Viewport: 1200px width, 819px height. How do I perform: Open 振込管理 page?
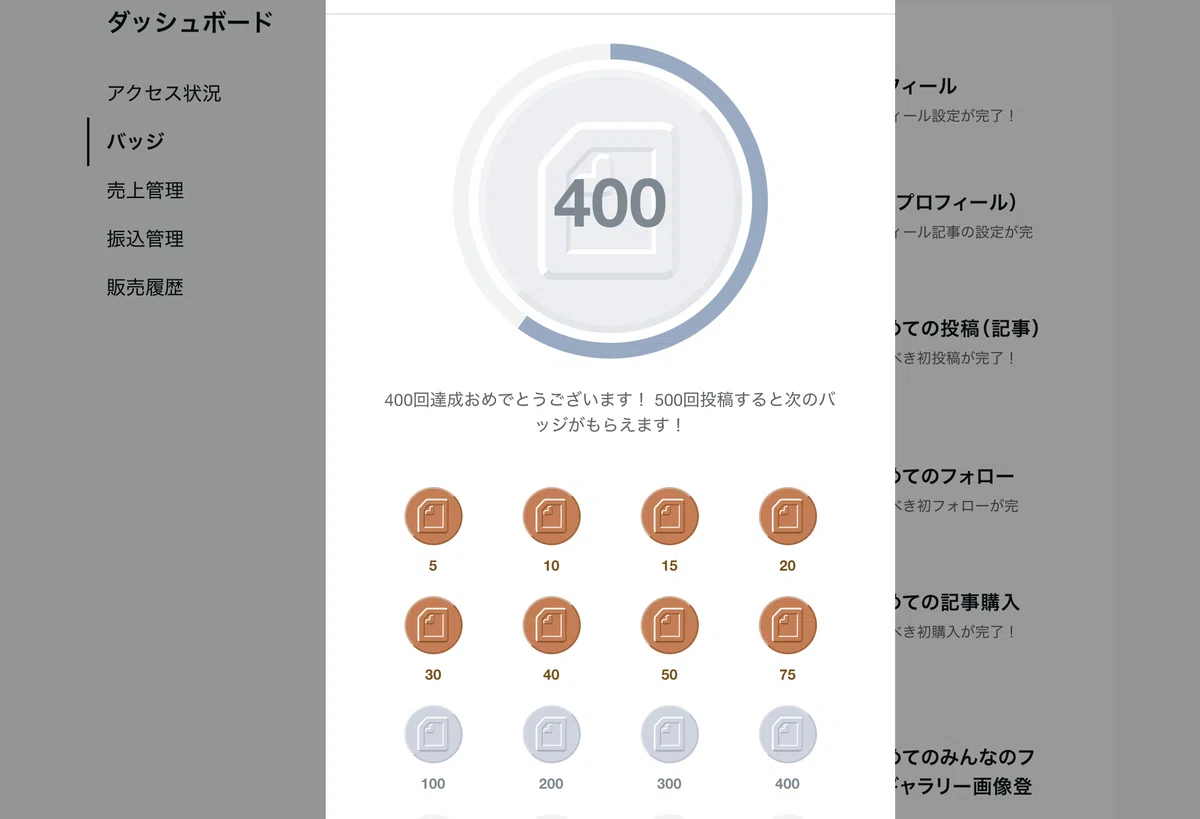145,239
